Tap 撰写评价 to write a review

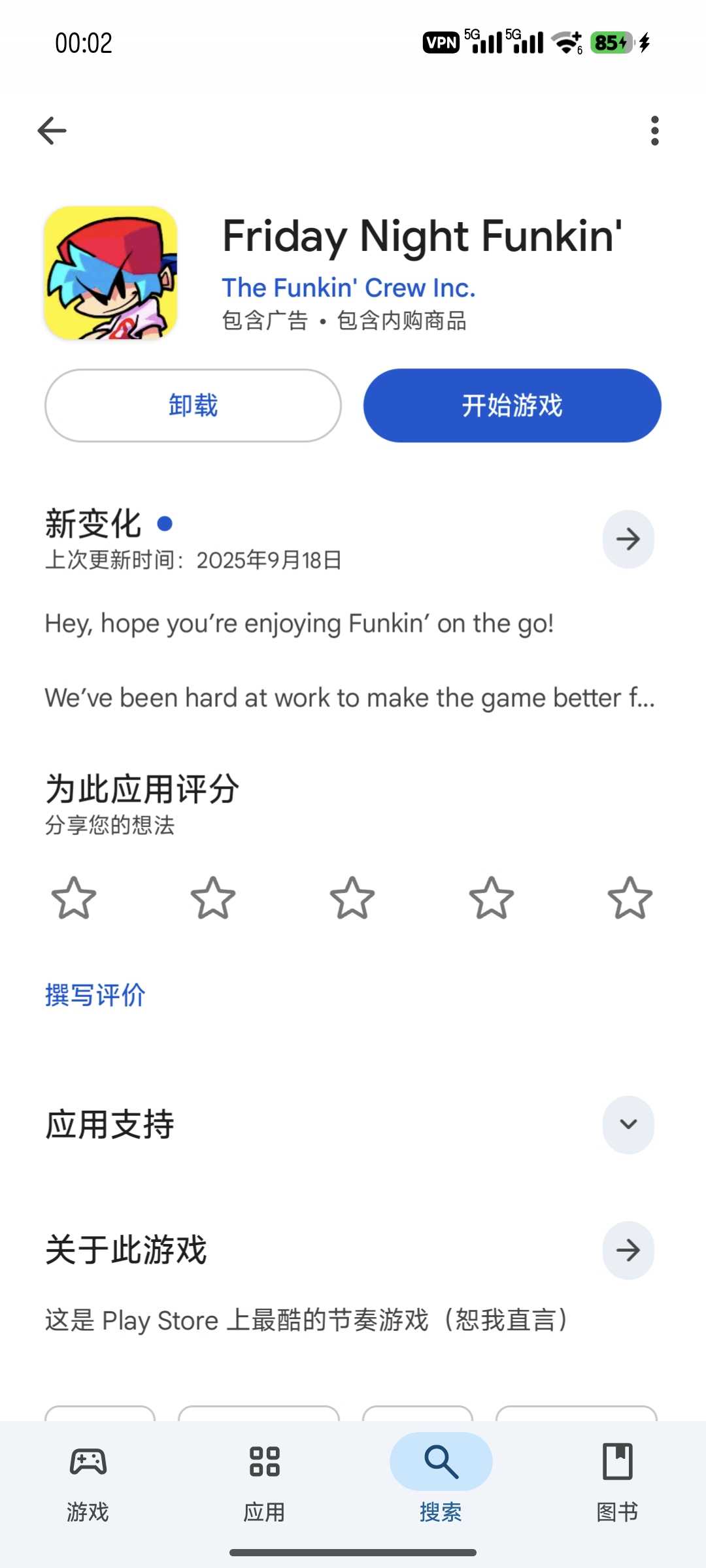pos(95,995)
